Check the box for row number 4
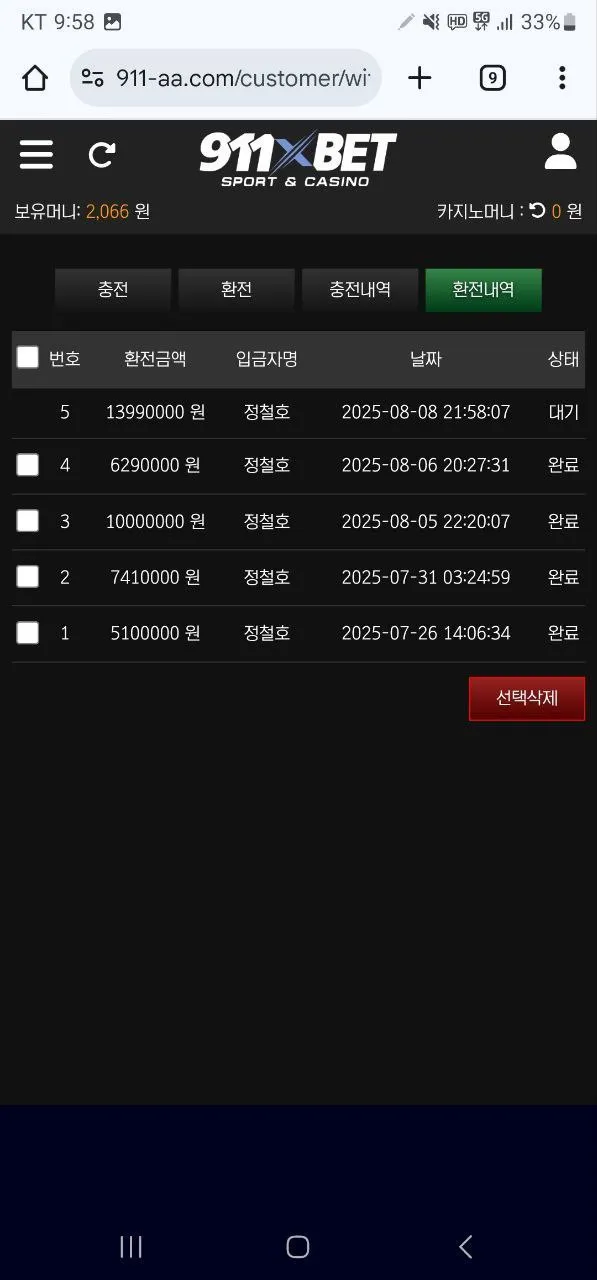This screenshot has height=1280, width=597. pos(28,465)
